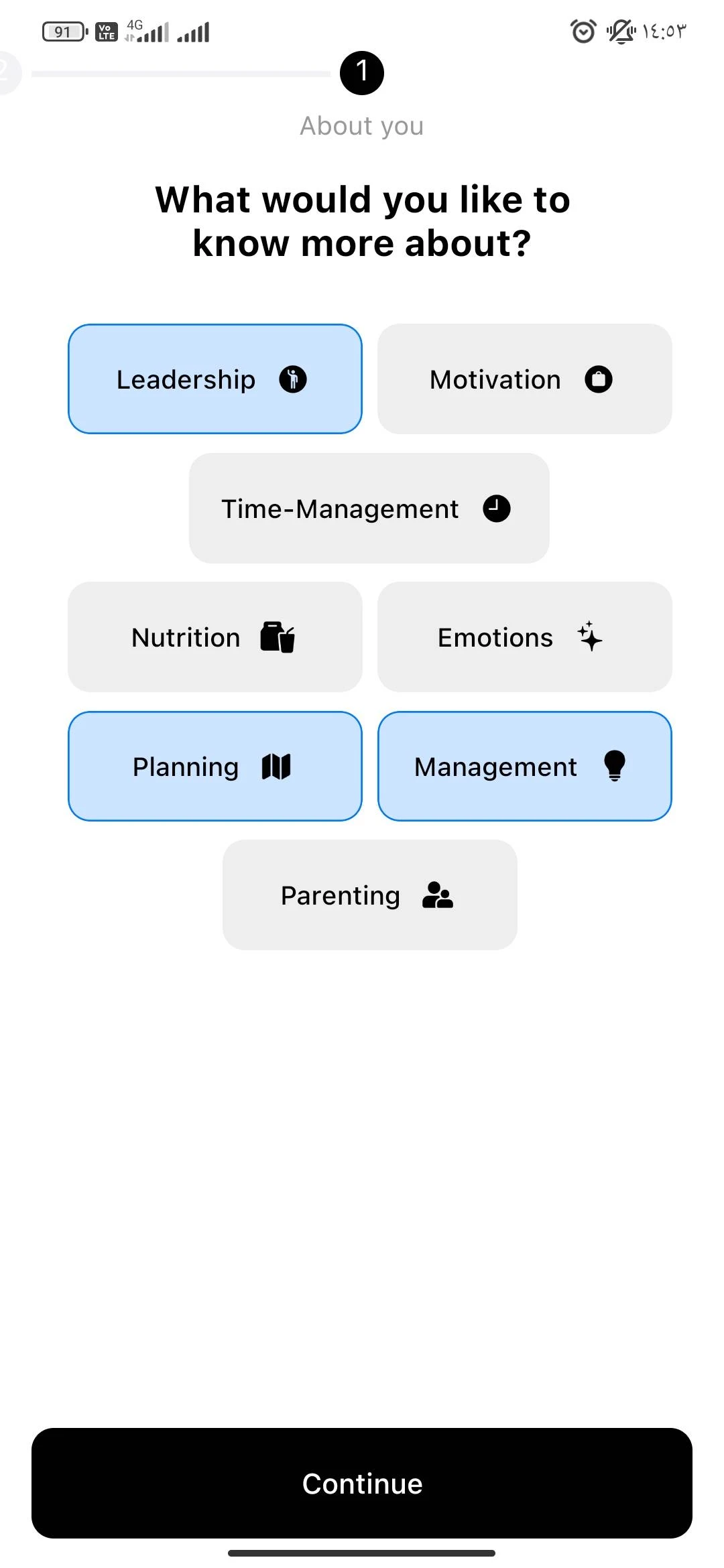Viewport: 724px width, 1568px height.
Task: Select the Motivation topic
Action: [524, 379]
